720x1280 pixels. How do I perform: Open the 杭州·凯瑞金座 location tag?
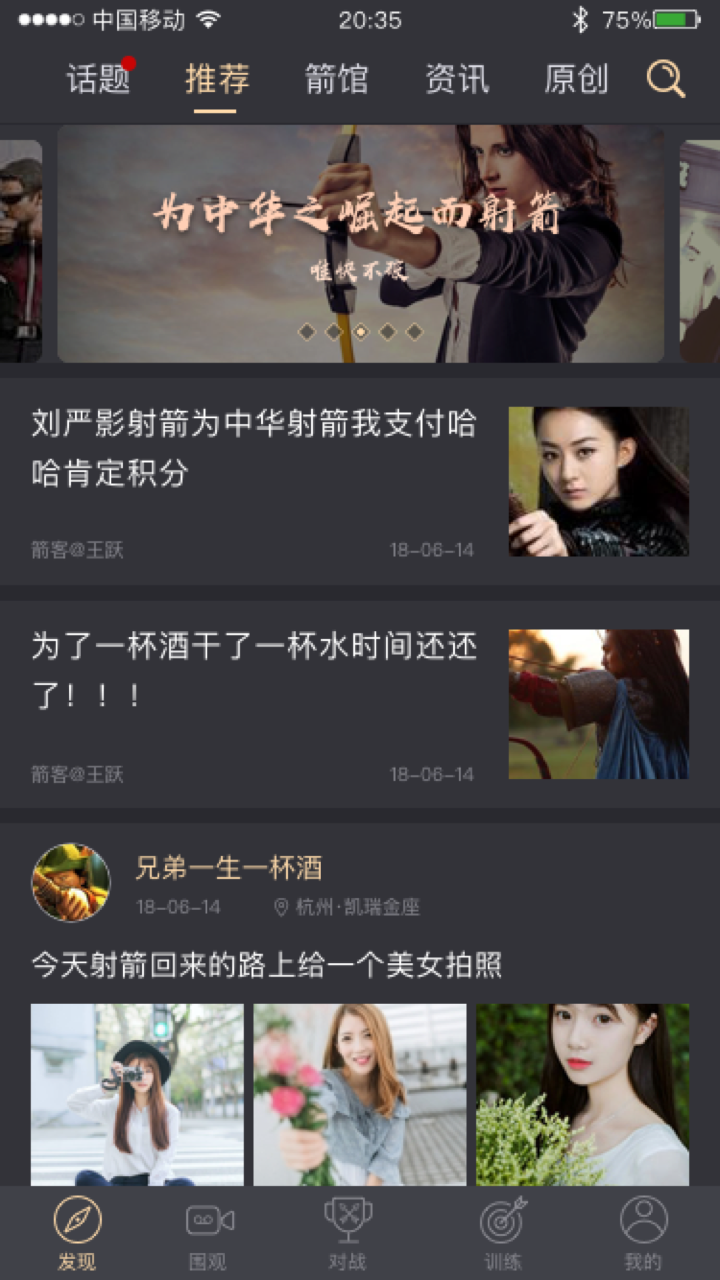click(x=347, y=908)
